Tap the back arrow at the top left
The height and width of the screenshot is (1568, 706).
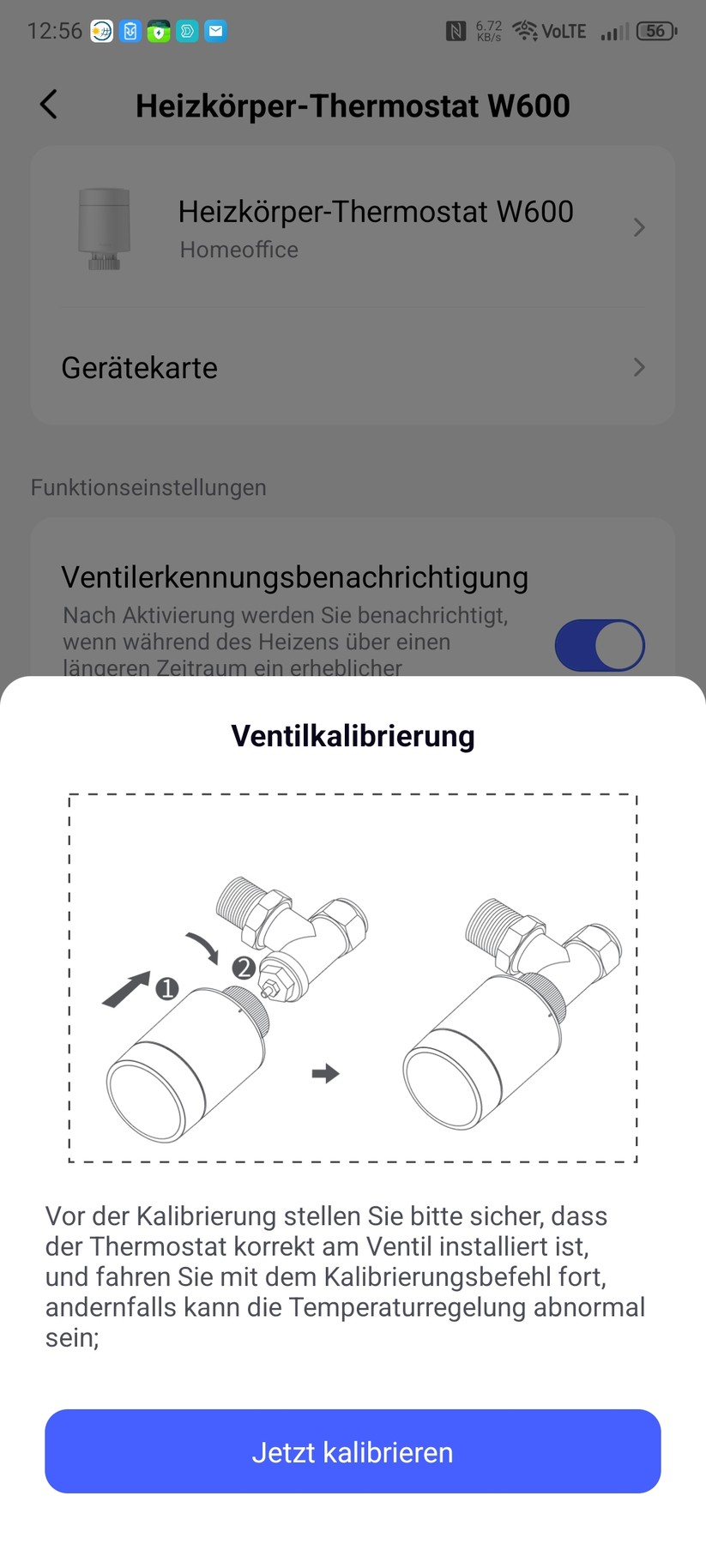(48, 104)
